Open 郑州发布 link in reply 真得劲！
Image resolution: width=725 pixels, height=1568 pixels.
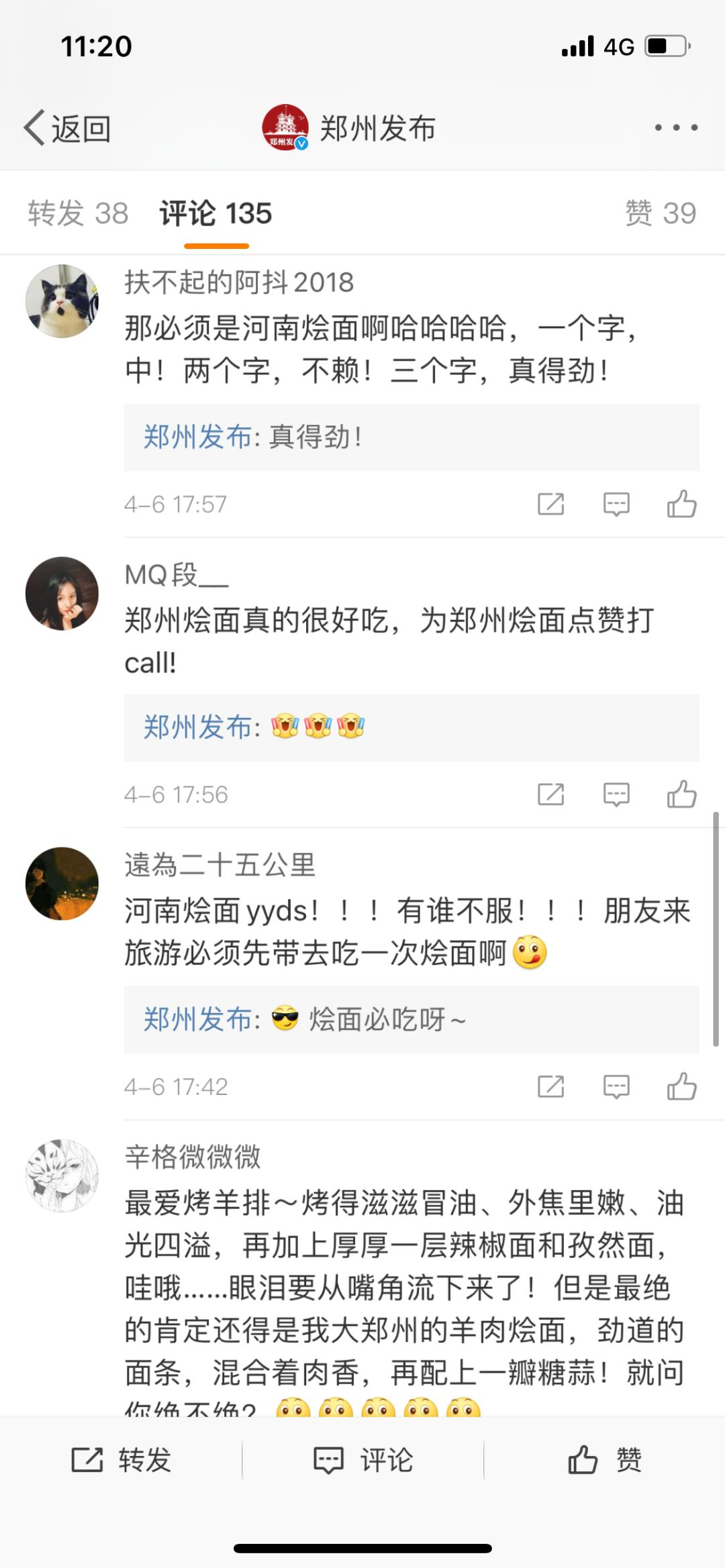tap(197, 437)
